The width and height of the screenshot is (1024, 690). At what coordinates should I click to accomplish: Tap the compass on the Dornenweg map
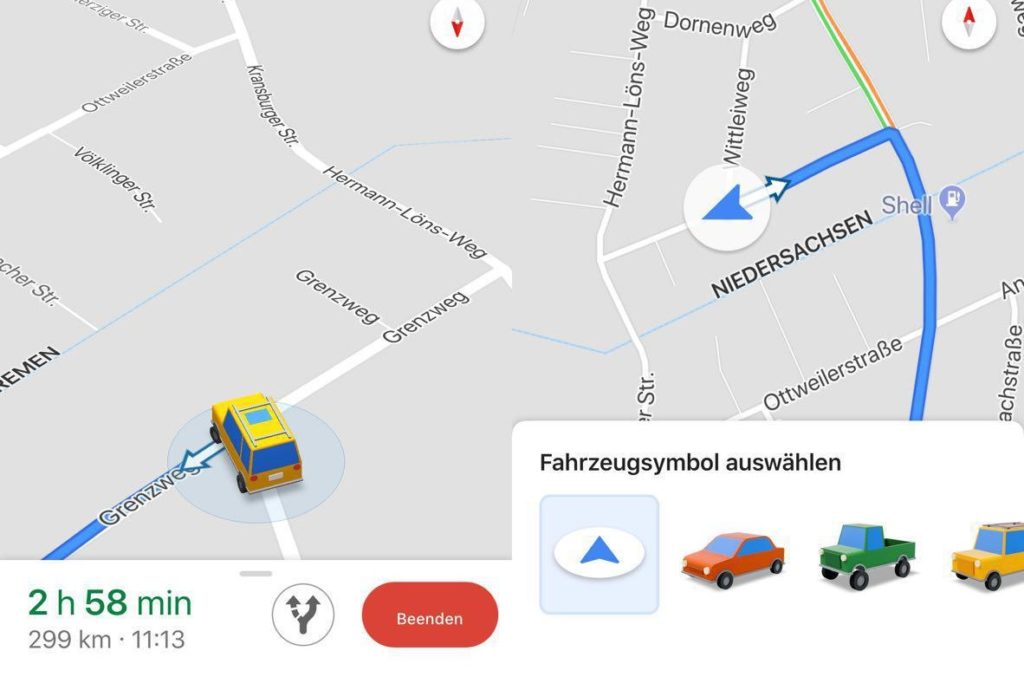click(970, 22)
